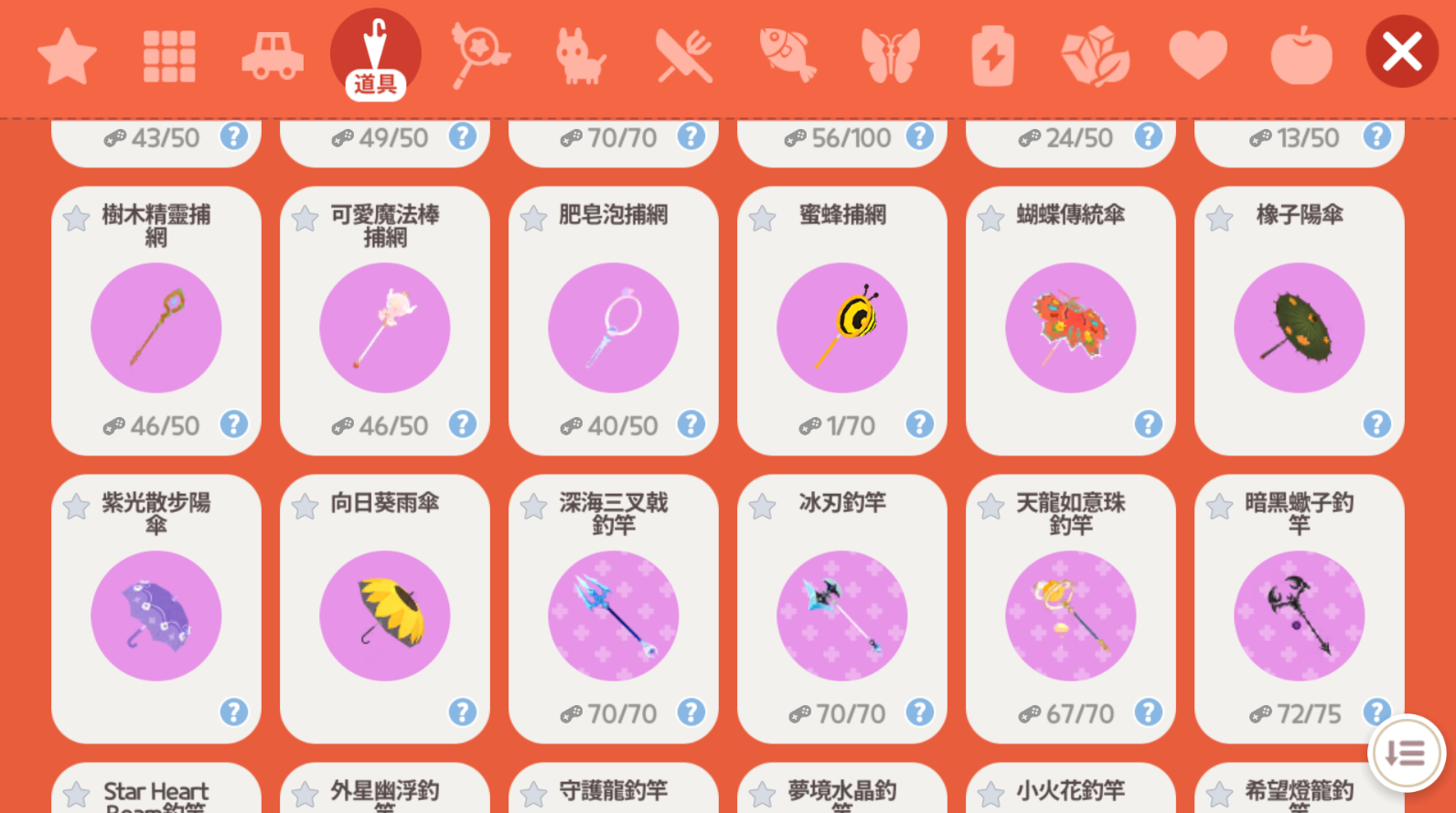This screenshot has width=1456, height=813.
Task: Switch to the fish category tab
Action: pyautogui.click(x=787, y=55)
